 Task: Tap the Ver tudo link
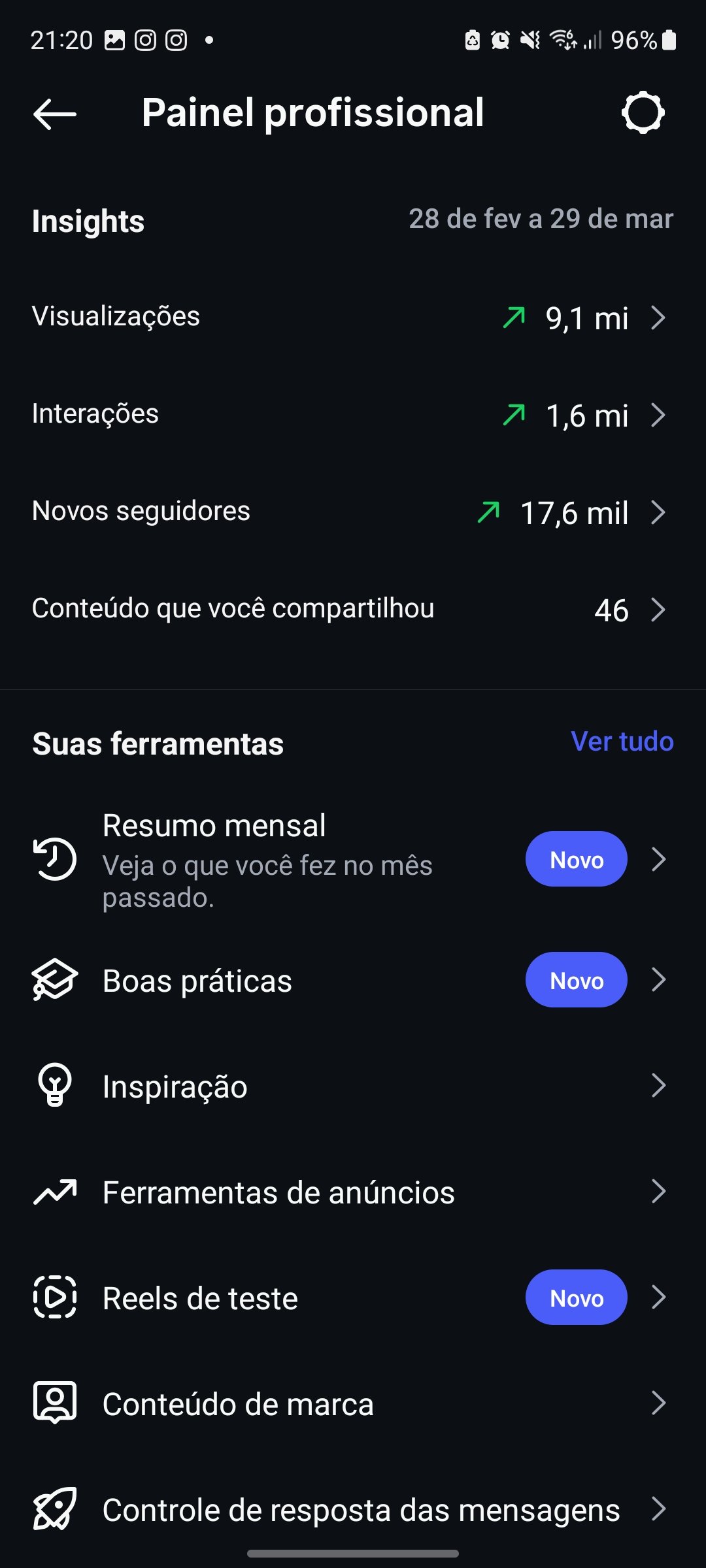pos(622,742)
